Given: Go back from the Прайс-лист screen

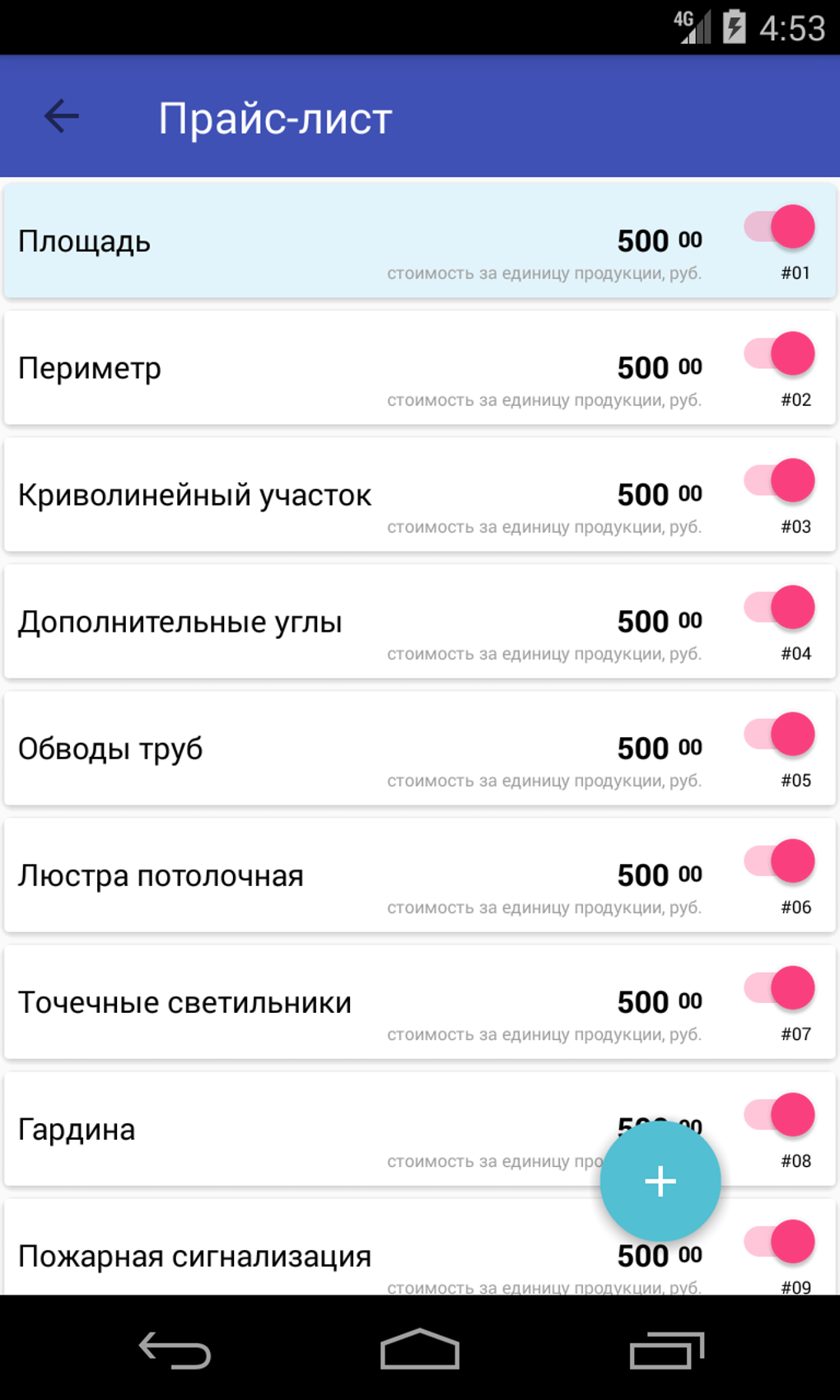Looking at the screenshot, I should (62, 116).
